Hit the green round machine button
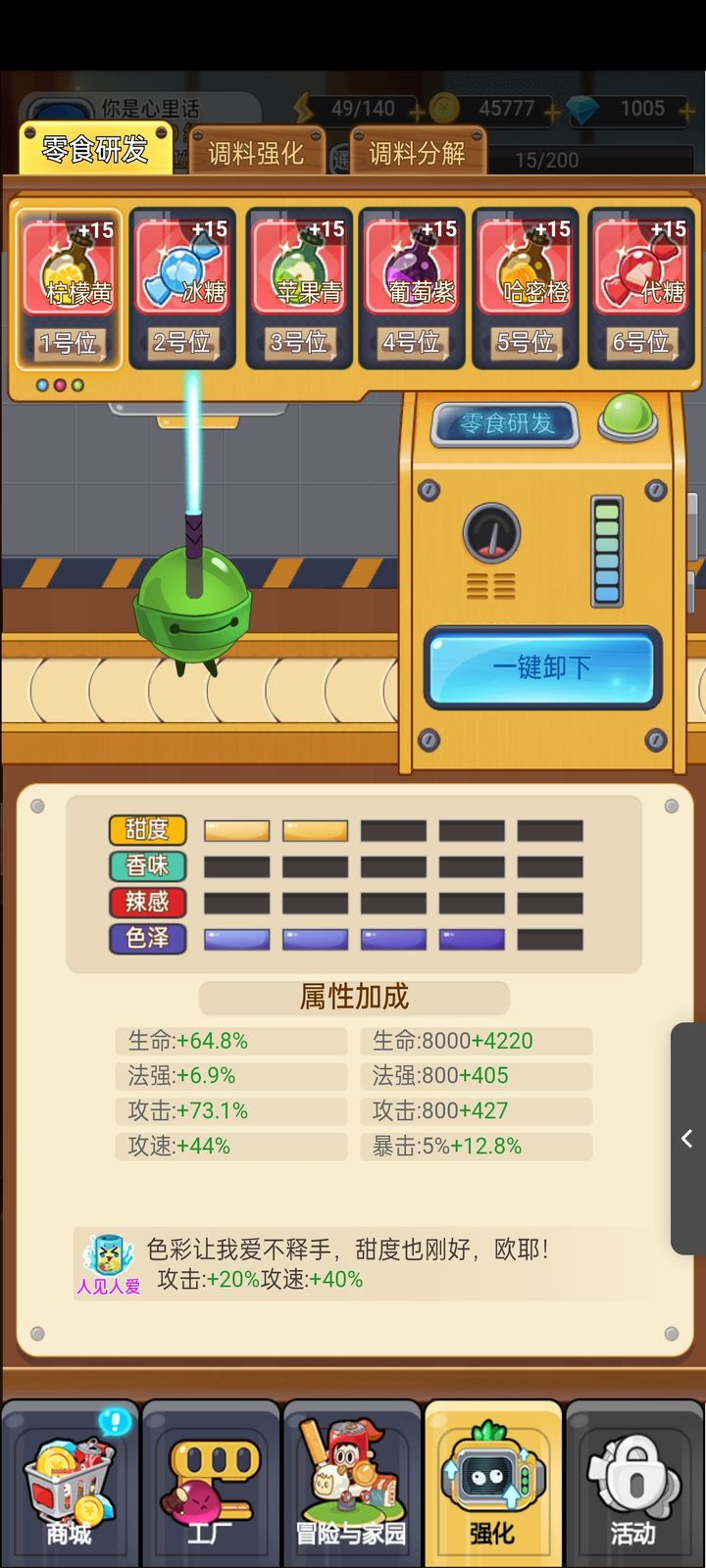Viewport: 706px width, 1568px height. pyautogui.click(x=629, y=416)
